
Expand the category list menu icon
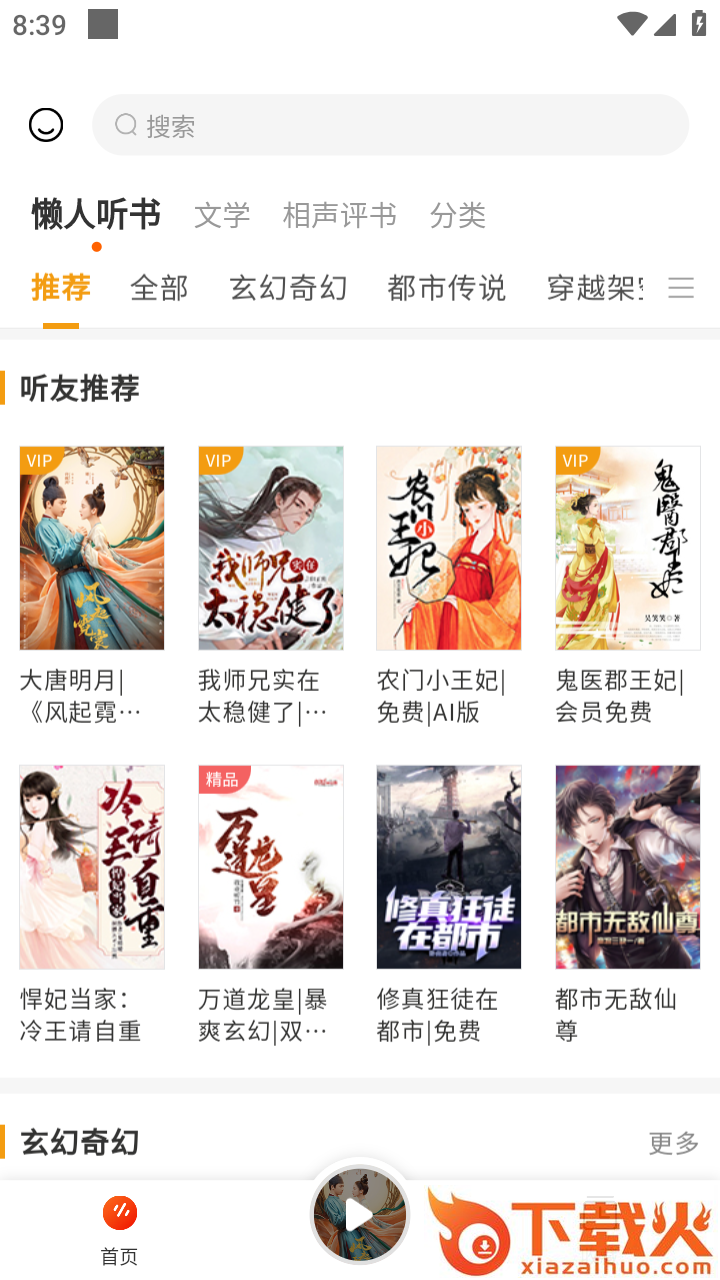(681, 288)
